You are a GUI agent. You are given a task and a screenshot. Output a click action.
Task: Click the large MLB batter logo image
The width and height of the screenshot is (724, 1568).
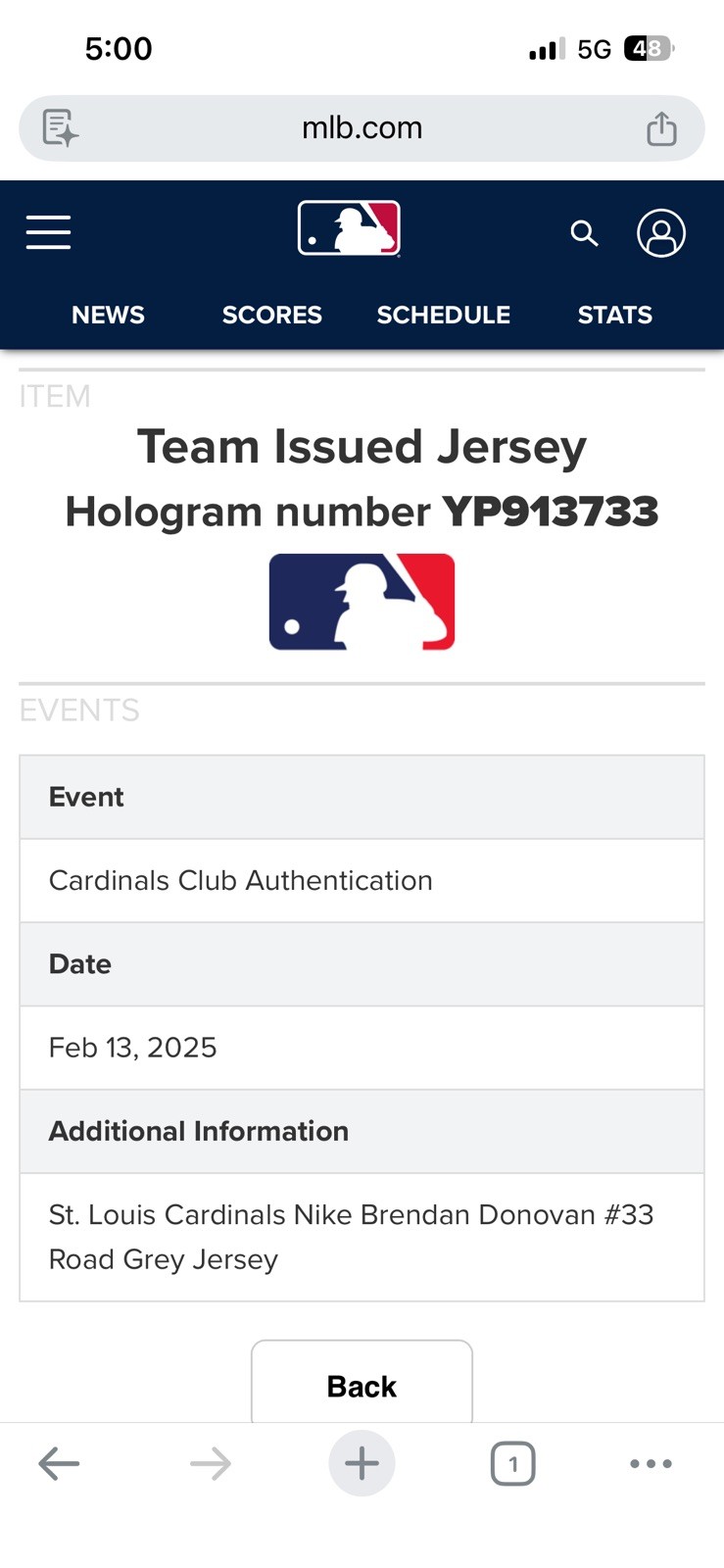pos(362,602)
